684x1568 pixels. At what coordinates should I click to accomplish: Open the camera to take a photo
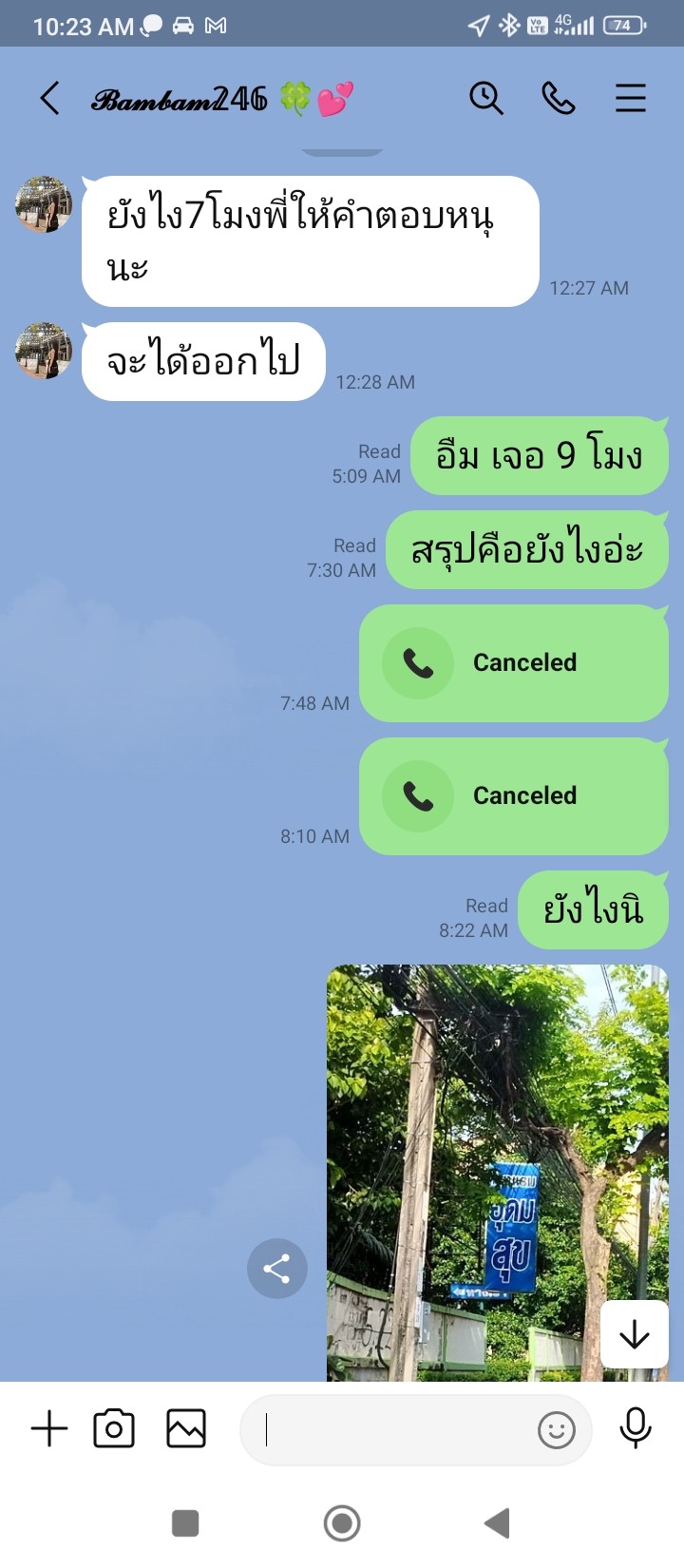[x=114, y=1428]
